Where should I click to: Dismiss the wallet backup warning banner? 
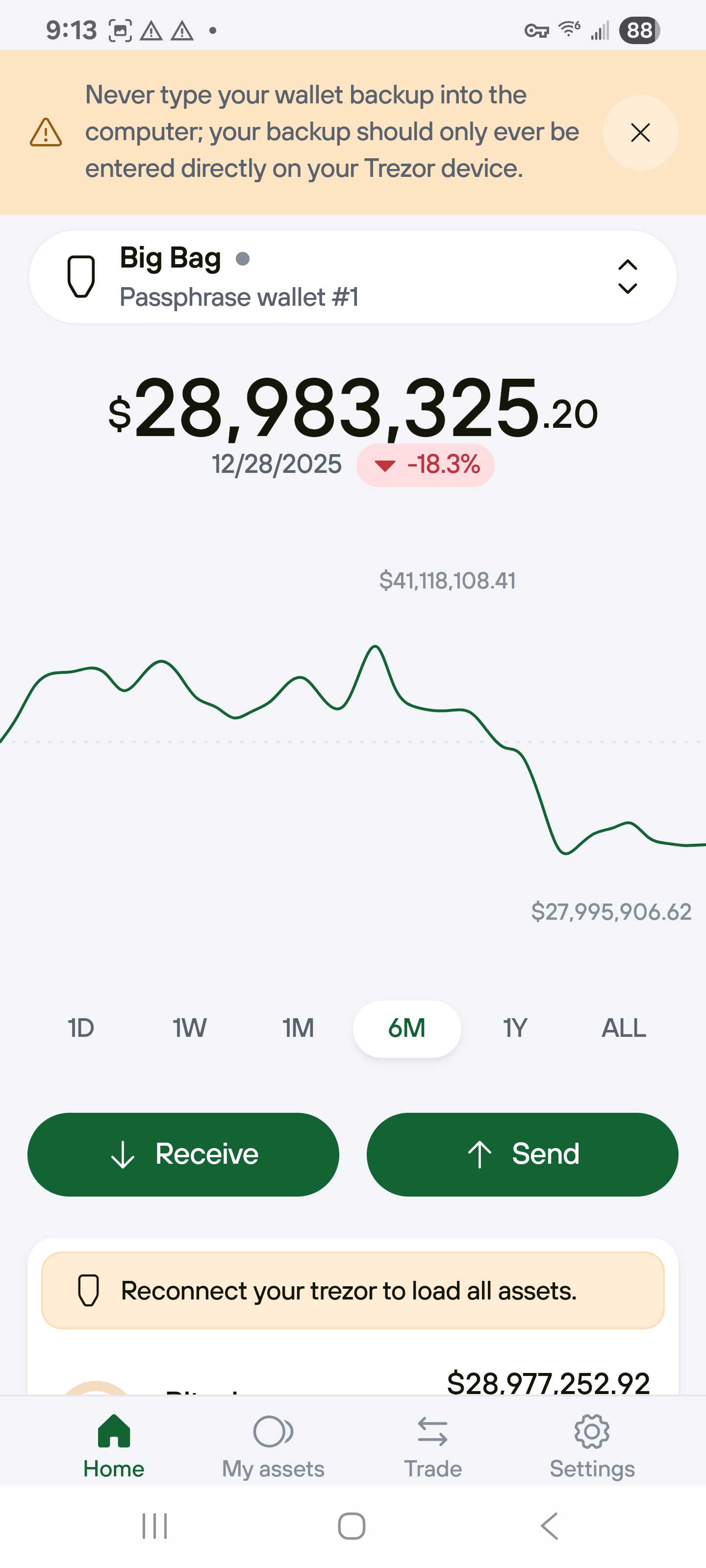[640, 133]
